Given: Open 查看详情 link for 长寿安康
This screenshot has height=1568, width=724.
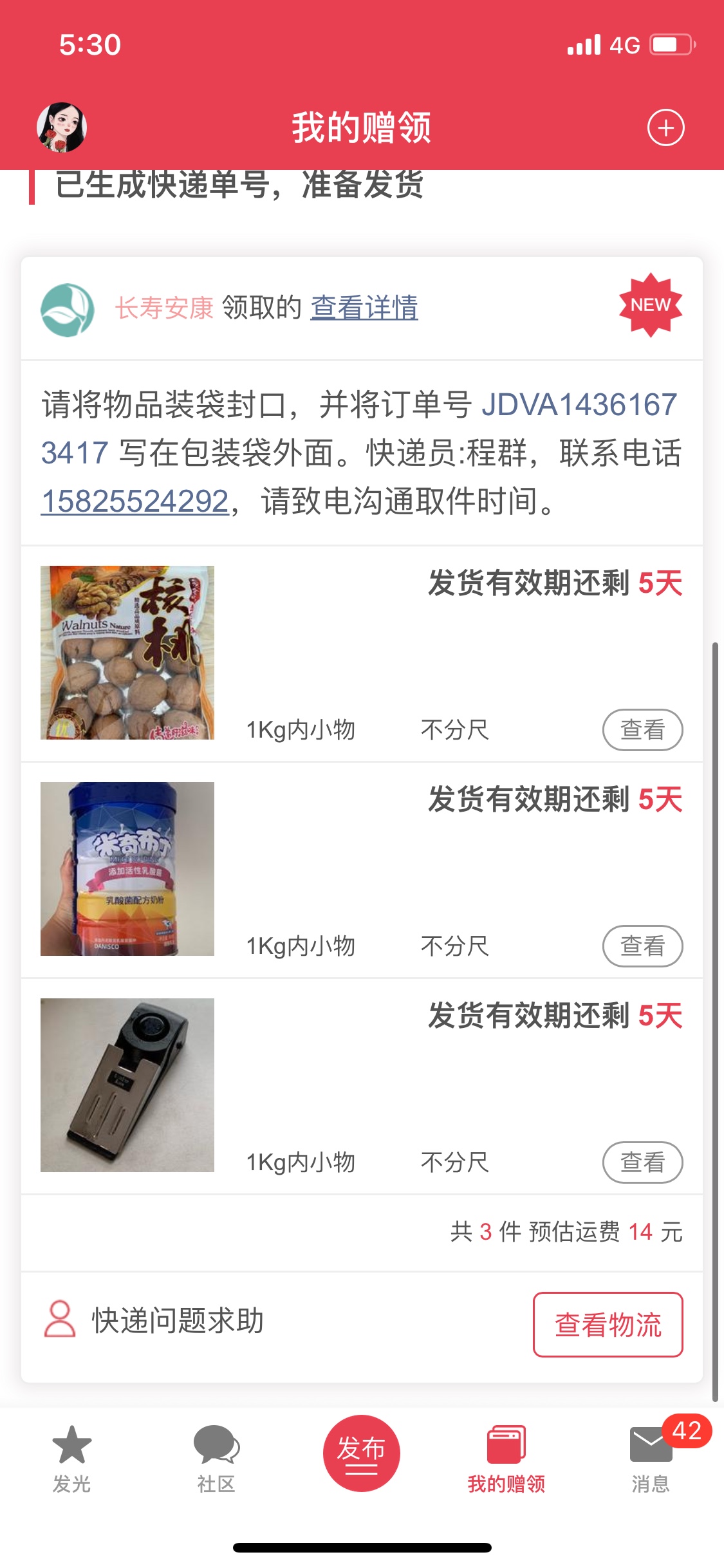Looking at the screenshot, I should click(x=364, y=308).
